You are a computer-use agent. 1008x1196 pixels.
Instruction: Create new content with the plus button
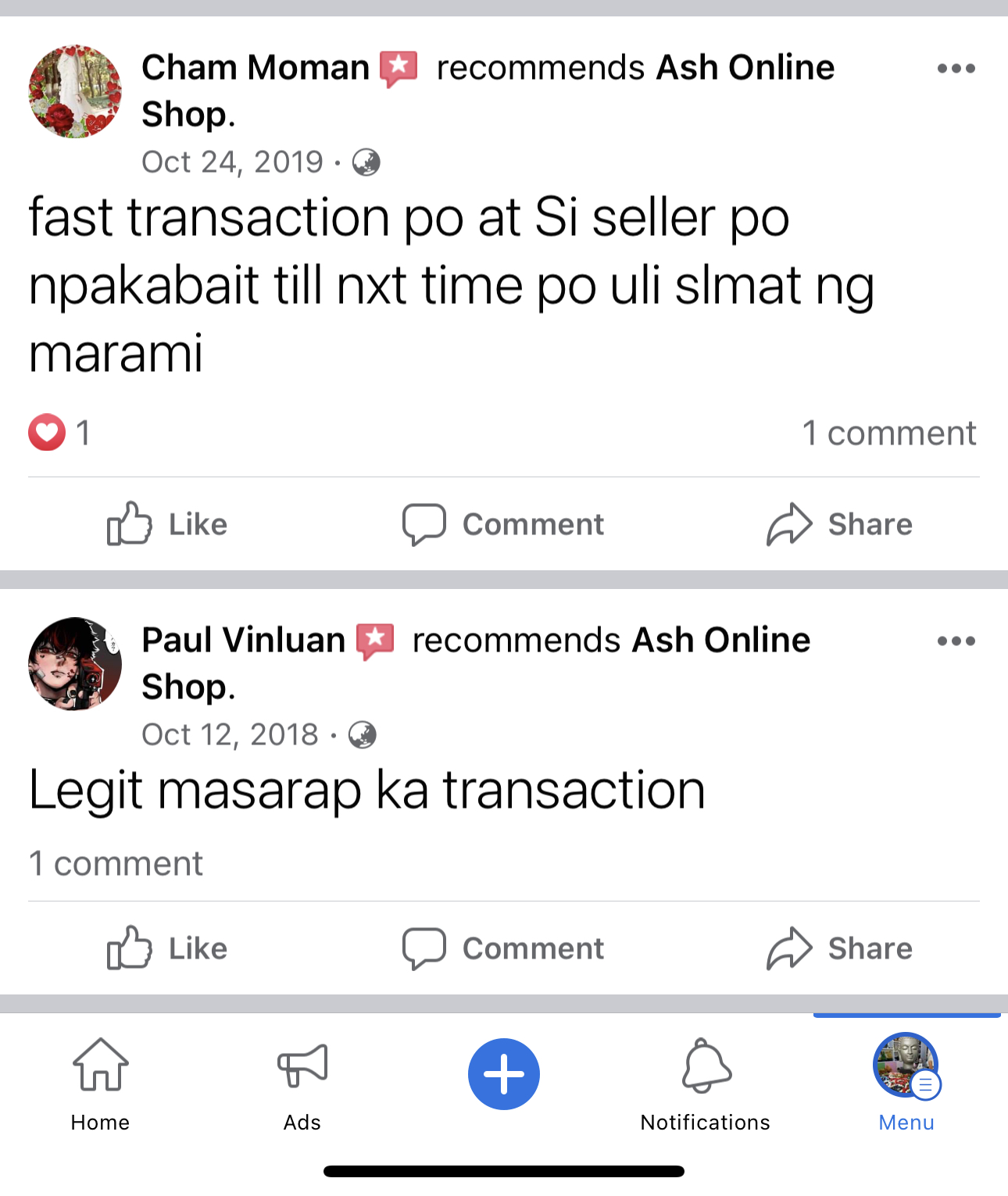coord(503,1074)
